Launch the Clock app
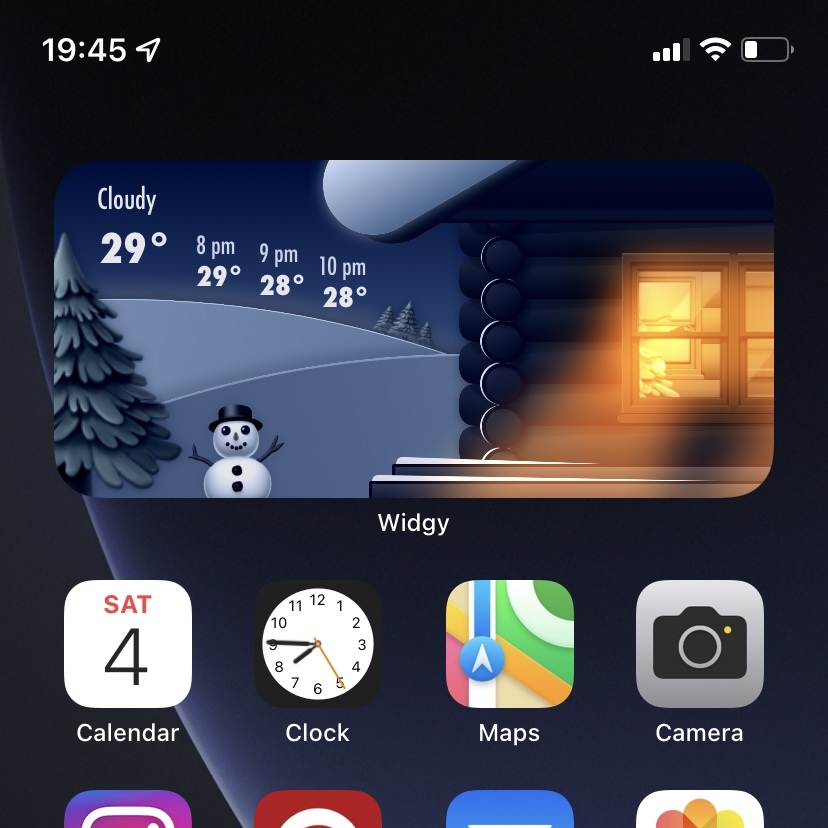This screenshot has height=828, width=828. [x=318, y=644]
